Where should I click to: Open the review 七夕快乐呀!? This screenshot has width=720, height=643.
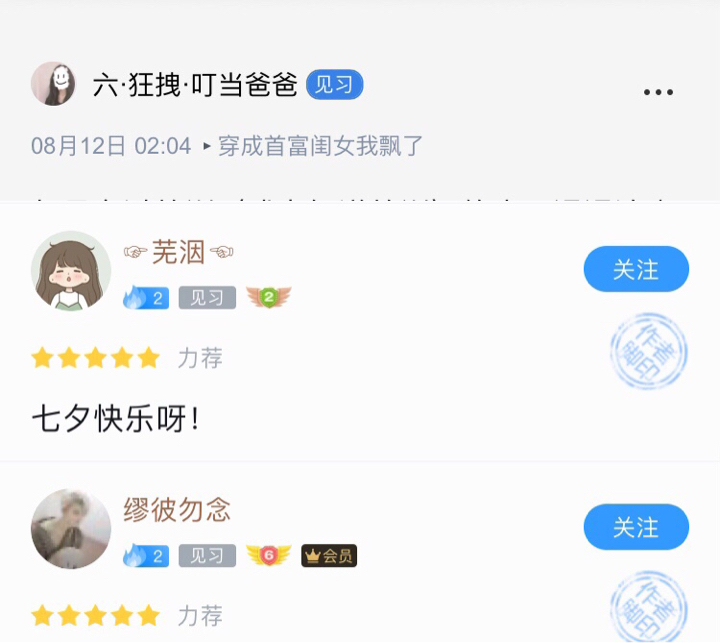(117, 418)
